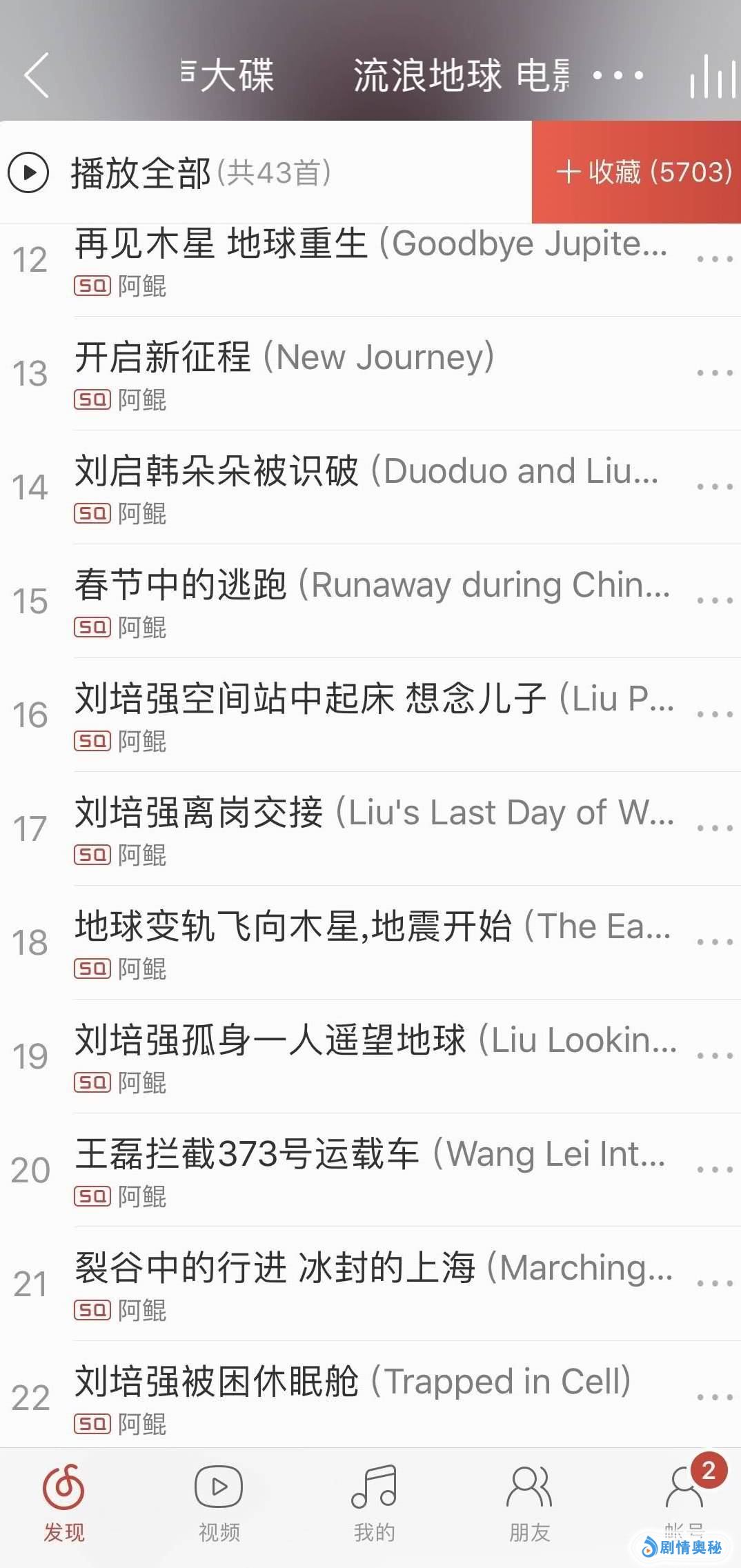Viewport: 741px width, 1568px height.
Task: Add the album to favorites via 收藏
Action: (x=637, y=172)
